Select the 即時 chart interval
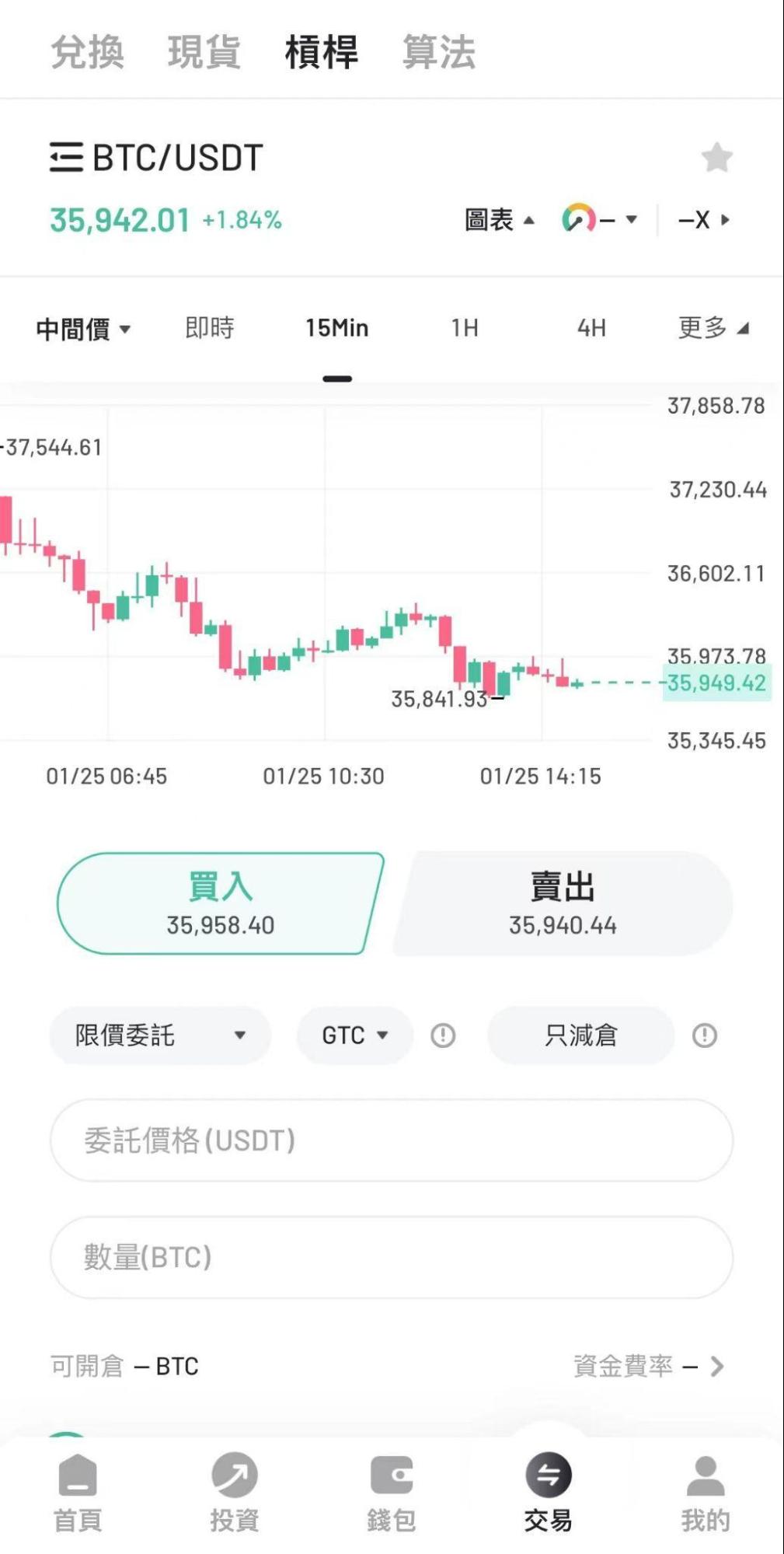The height and width of the screenshot is (1554, 784). (210, 328)
